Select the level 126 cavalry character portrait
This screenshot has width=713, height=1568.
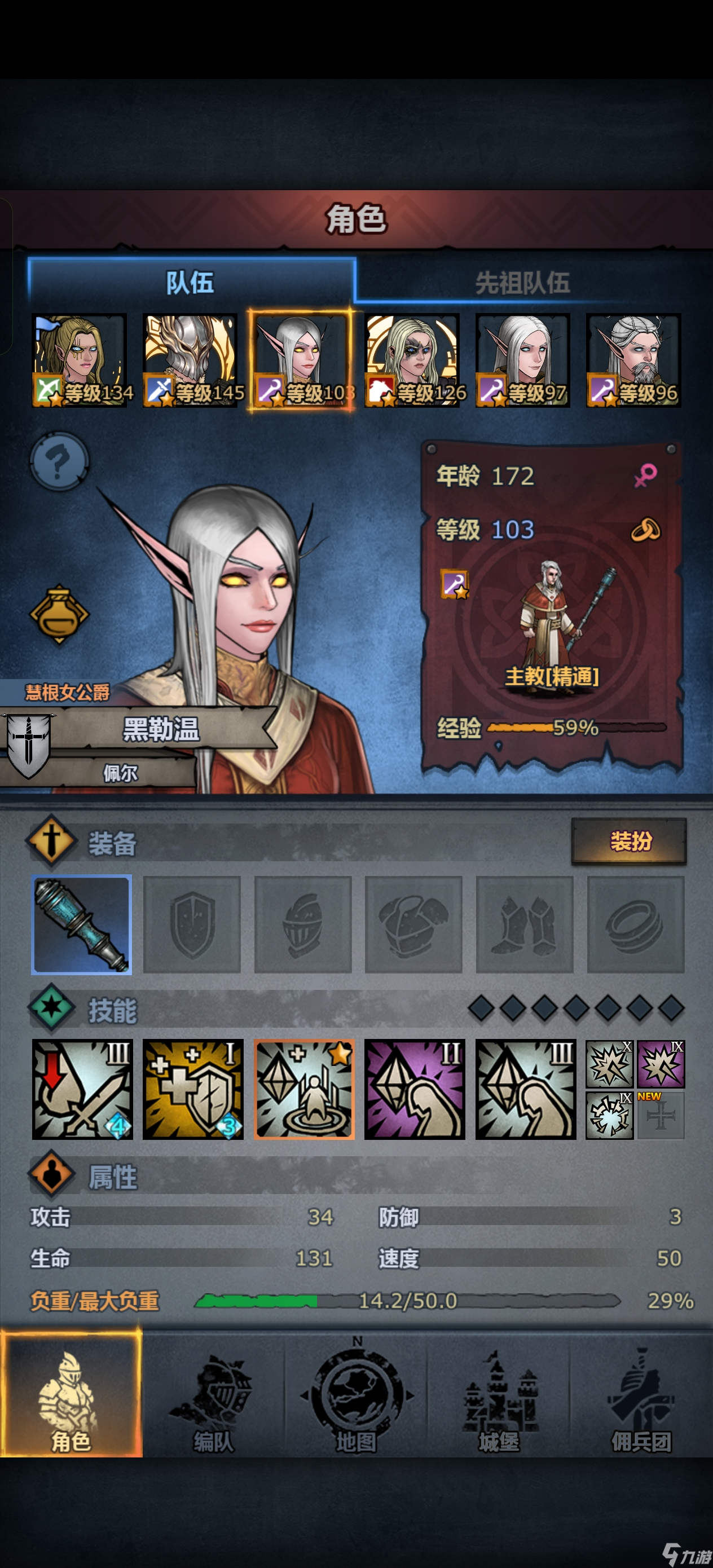click(x=412, y=360)
